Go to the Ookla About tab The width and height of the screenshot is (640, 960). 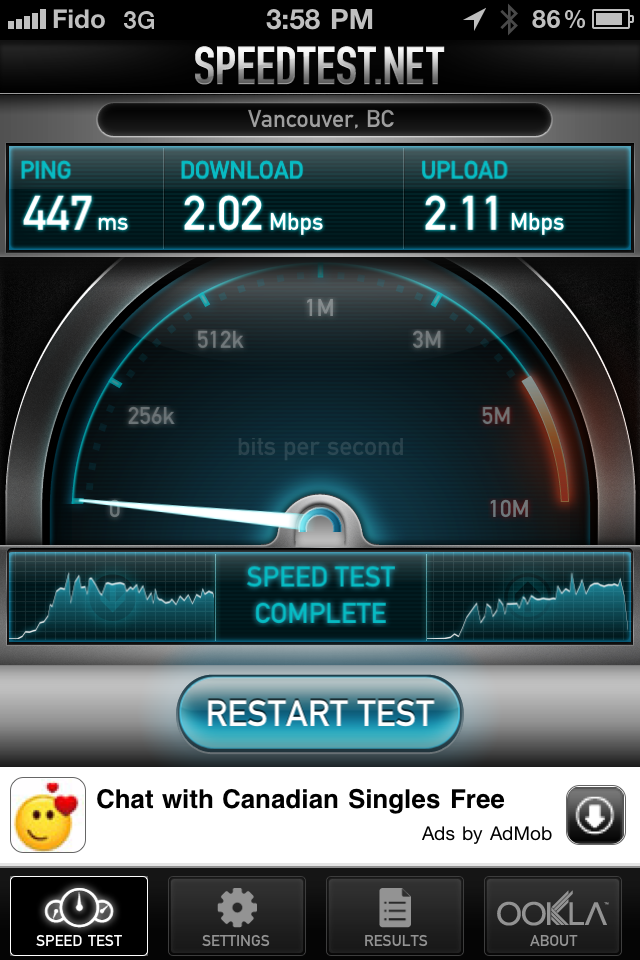553,916
